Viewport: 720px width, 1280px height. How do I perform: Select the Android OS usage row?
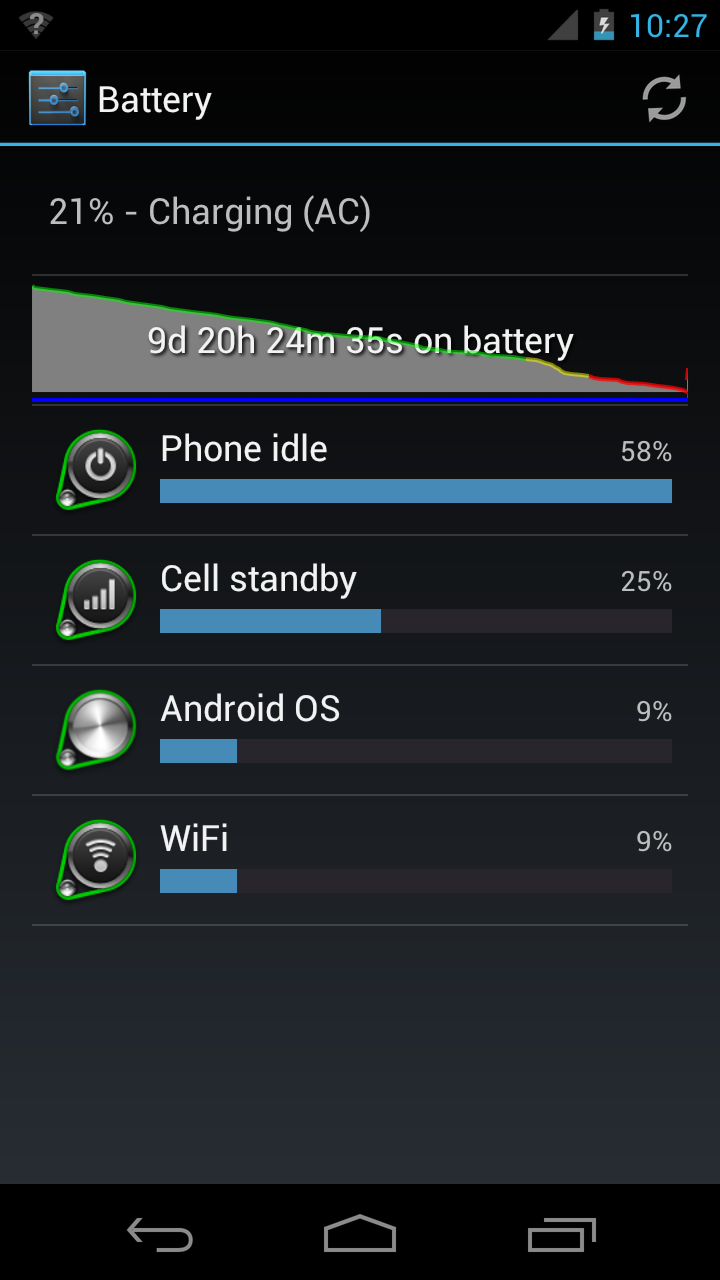360,730
